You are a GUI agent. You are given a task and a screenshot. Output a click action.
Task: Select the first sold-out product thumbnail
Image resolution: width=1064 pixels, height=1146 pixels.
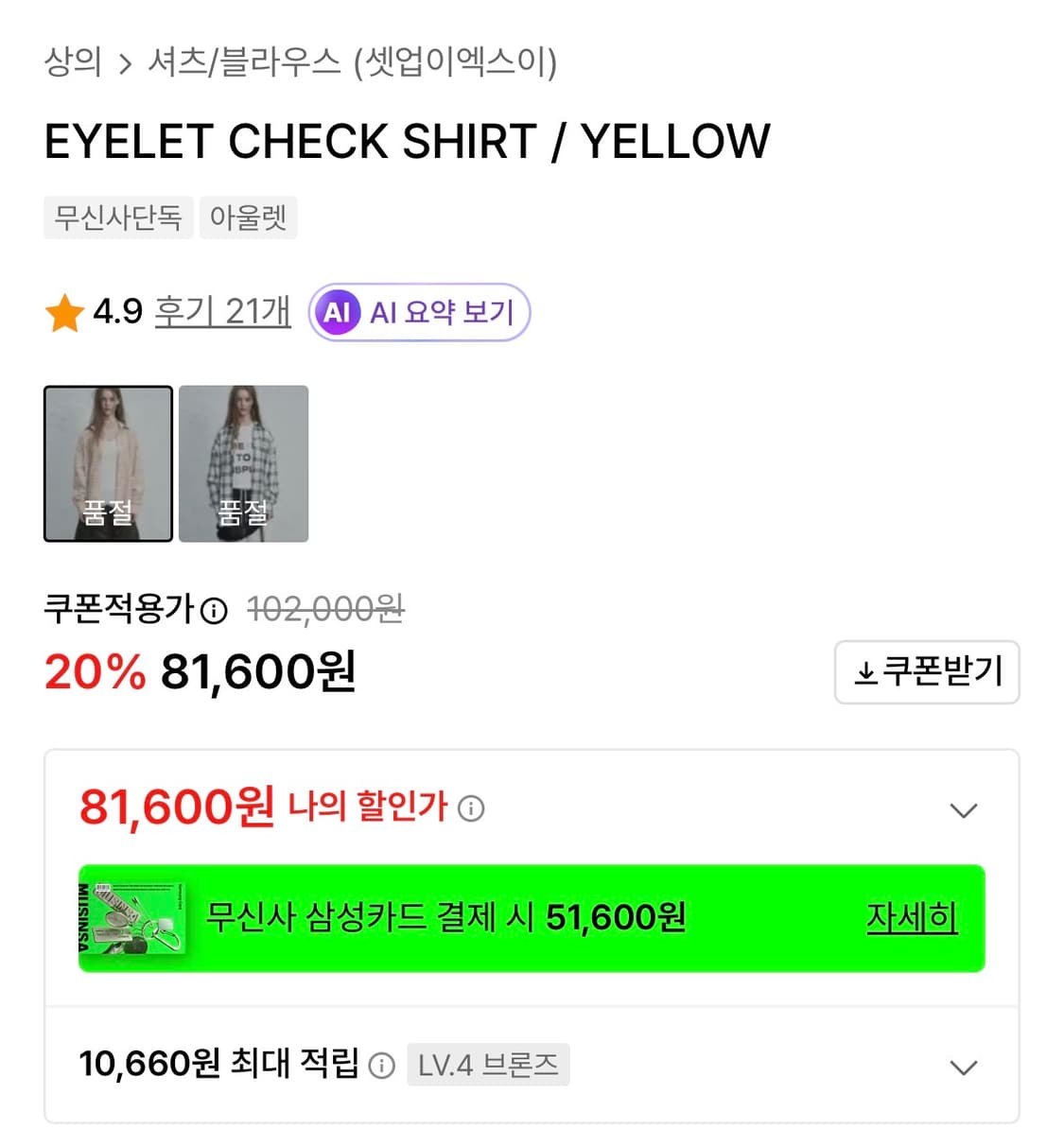pyautogui.click(x=107, y=462)
